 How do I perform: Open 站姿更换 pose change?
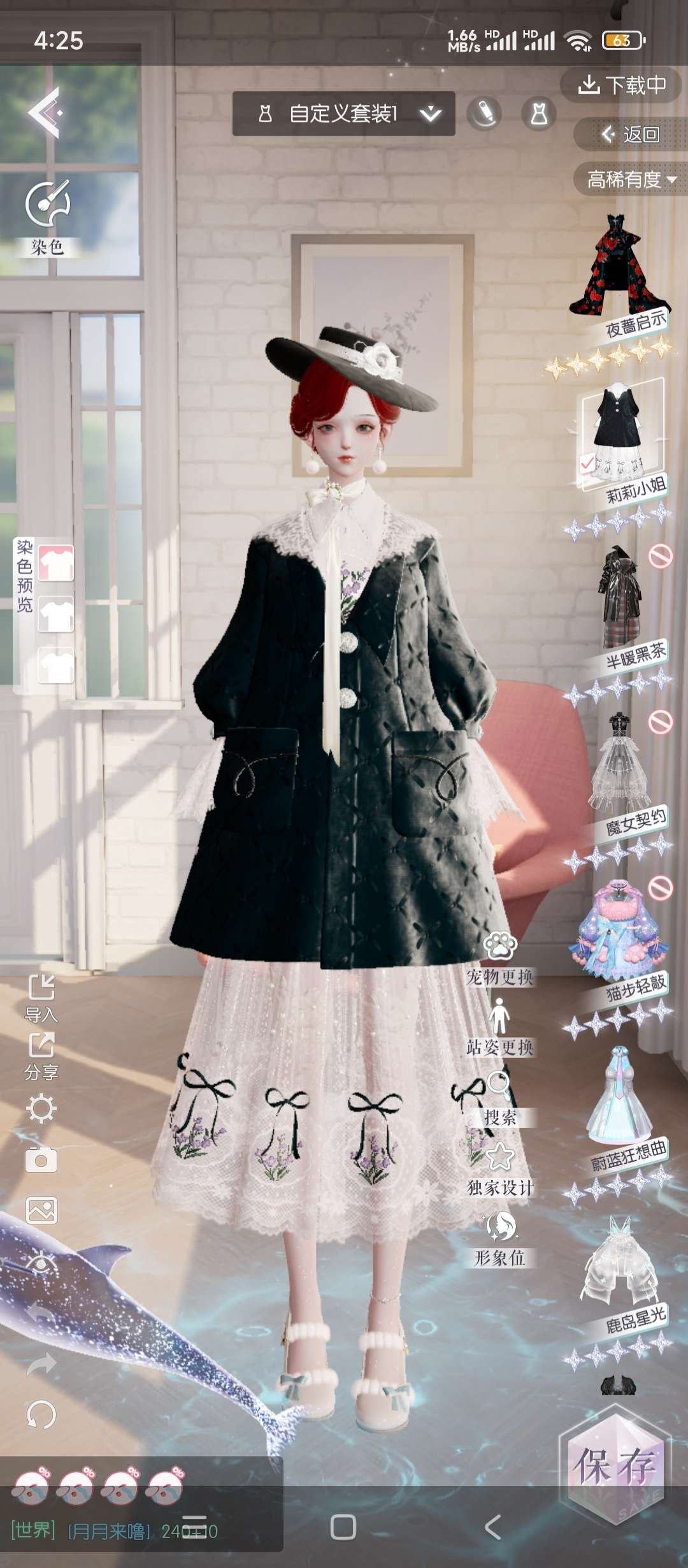point(500,1025)
